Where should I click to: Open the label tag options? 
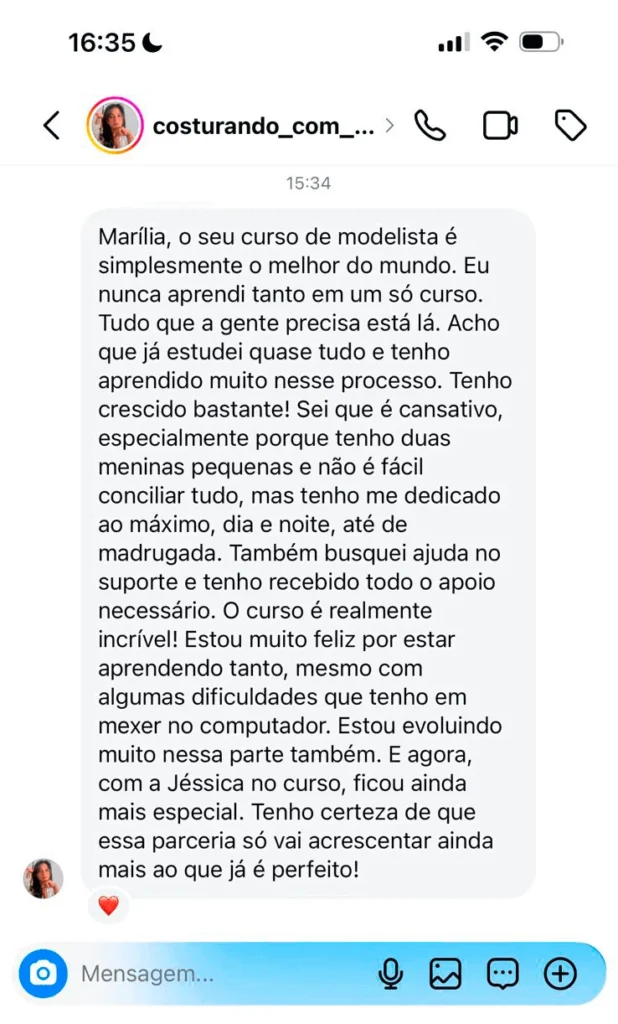570,126
